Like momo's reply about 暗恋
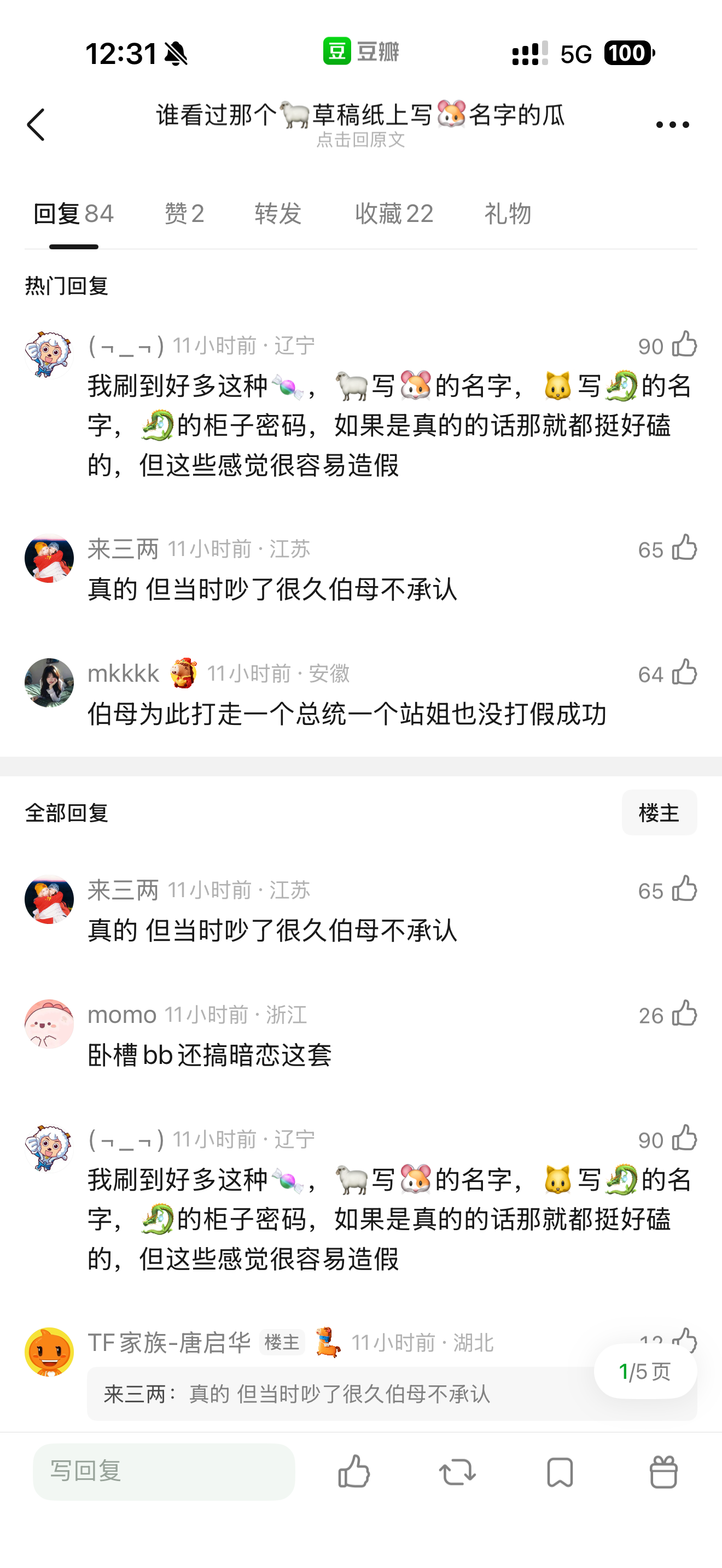 tap(684, 1014)
